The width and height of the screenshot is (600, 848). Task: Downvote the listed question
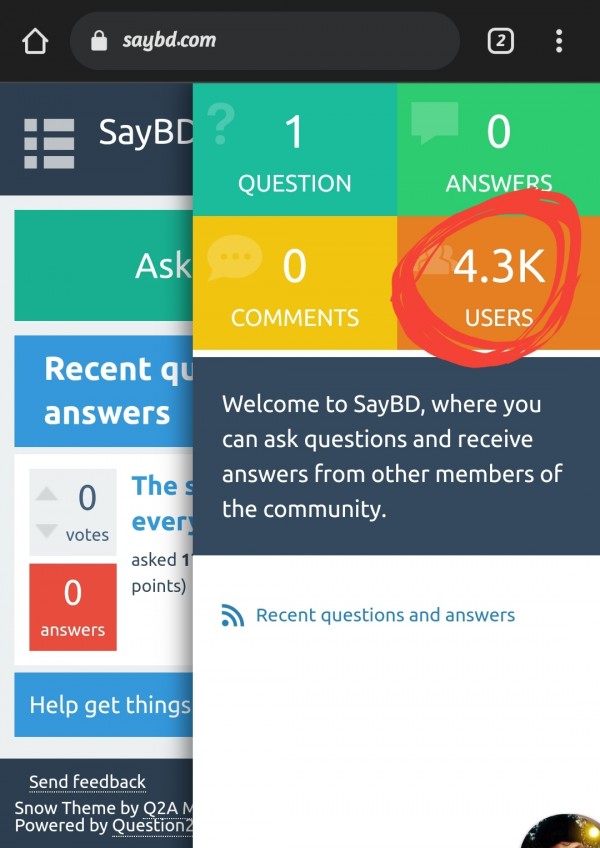(x=46, y=532)
